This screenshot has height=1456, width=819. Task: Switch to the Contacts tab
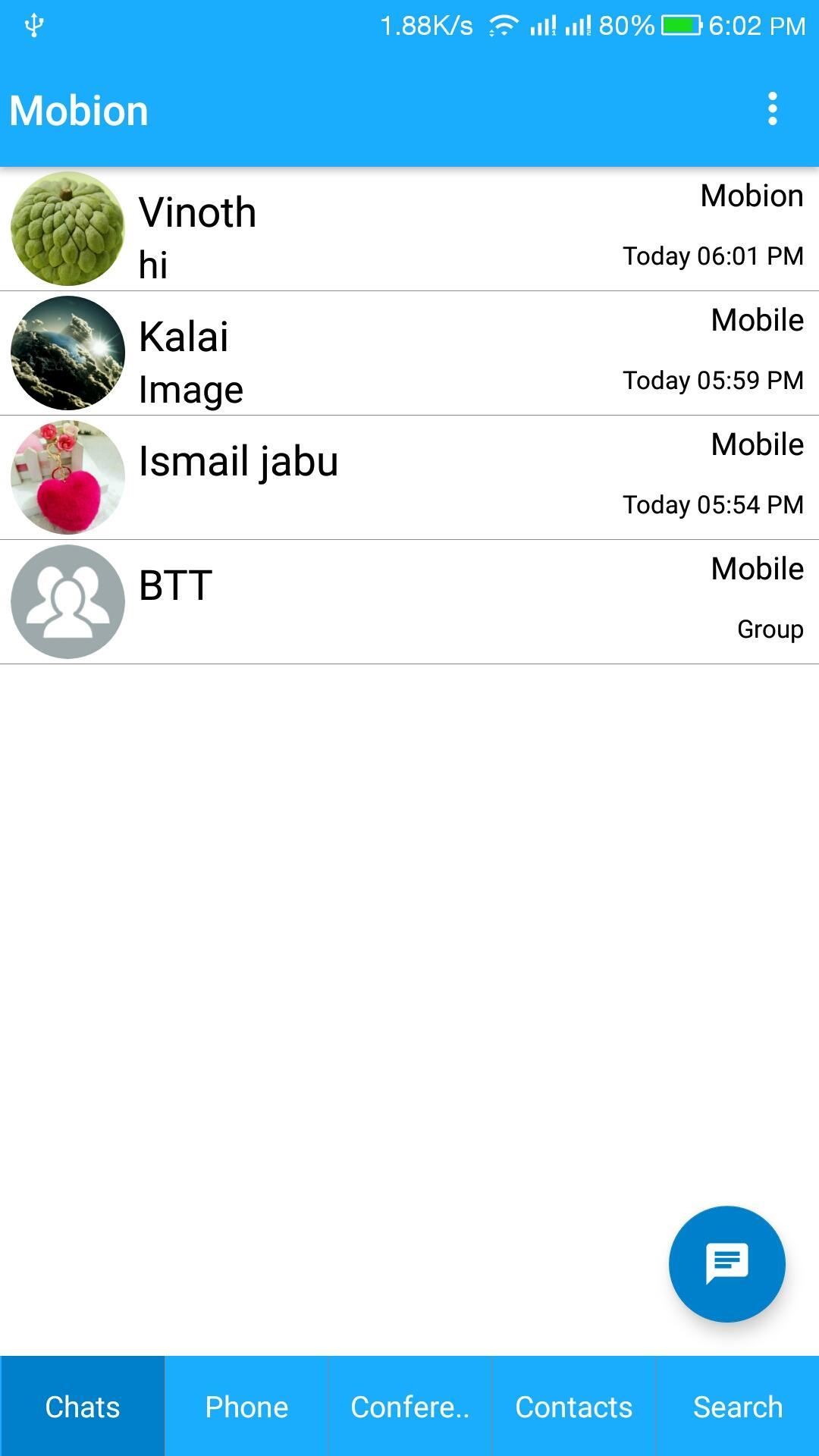pos(573,1407)
